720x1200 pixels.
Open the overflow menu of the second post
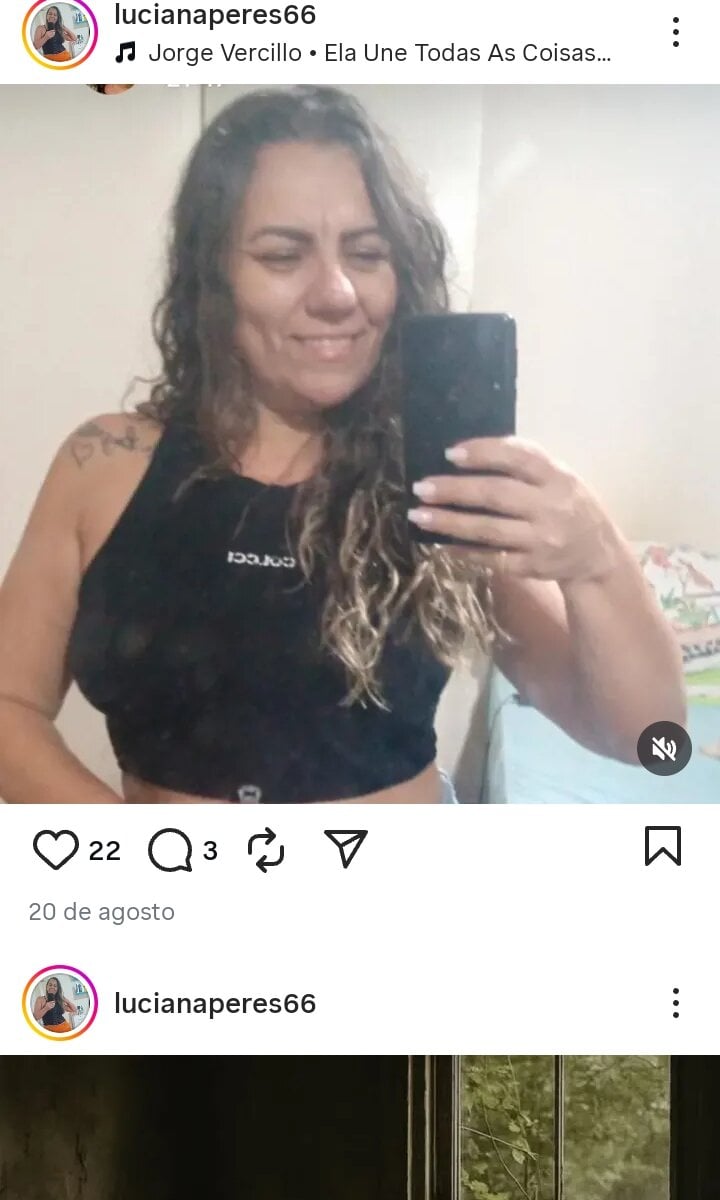pos(676,1003)
